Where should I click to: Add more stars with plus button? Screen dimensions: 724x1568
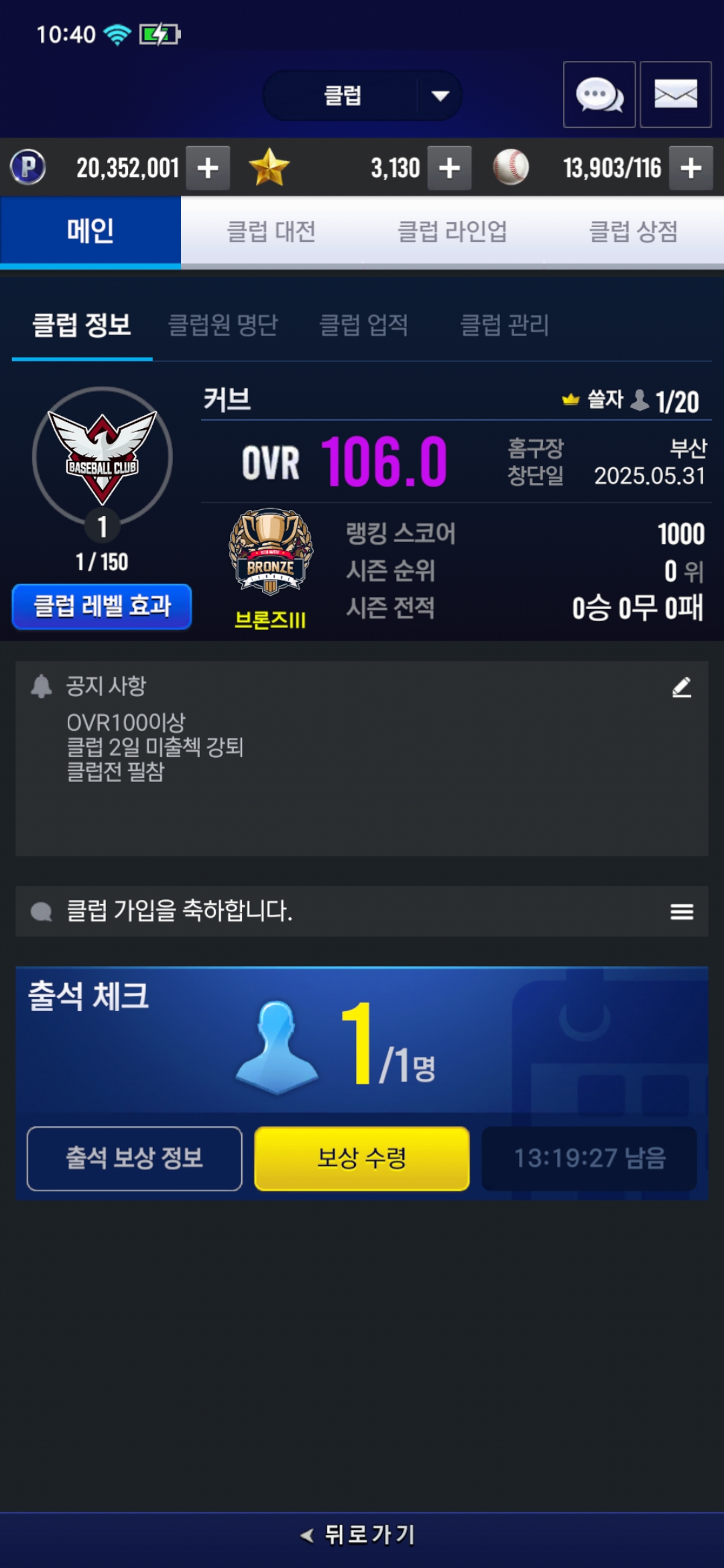click(x=449, y=168)
